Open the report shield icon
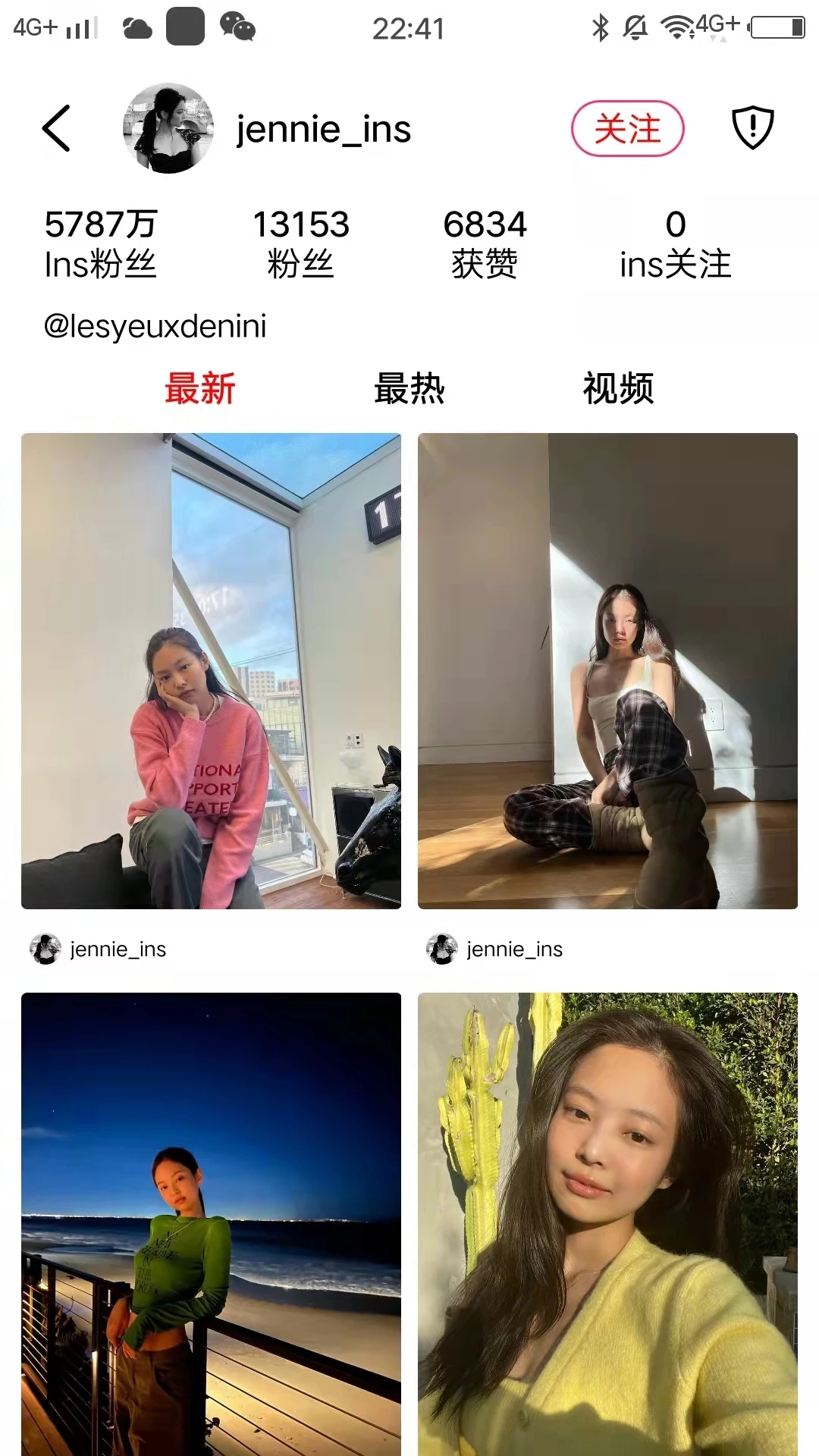Image resolution: width=819 pixels, height=1456 pixels. [752, 128]
